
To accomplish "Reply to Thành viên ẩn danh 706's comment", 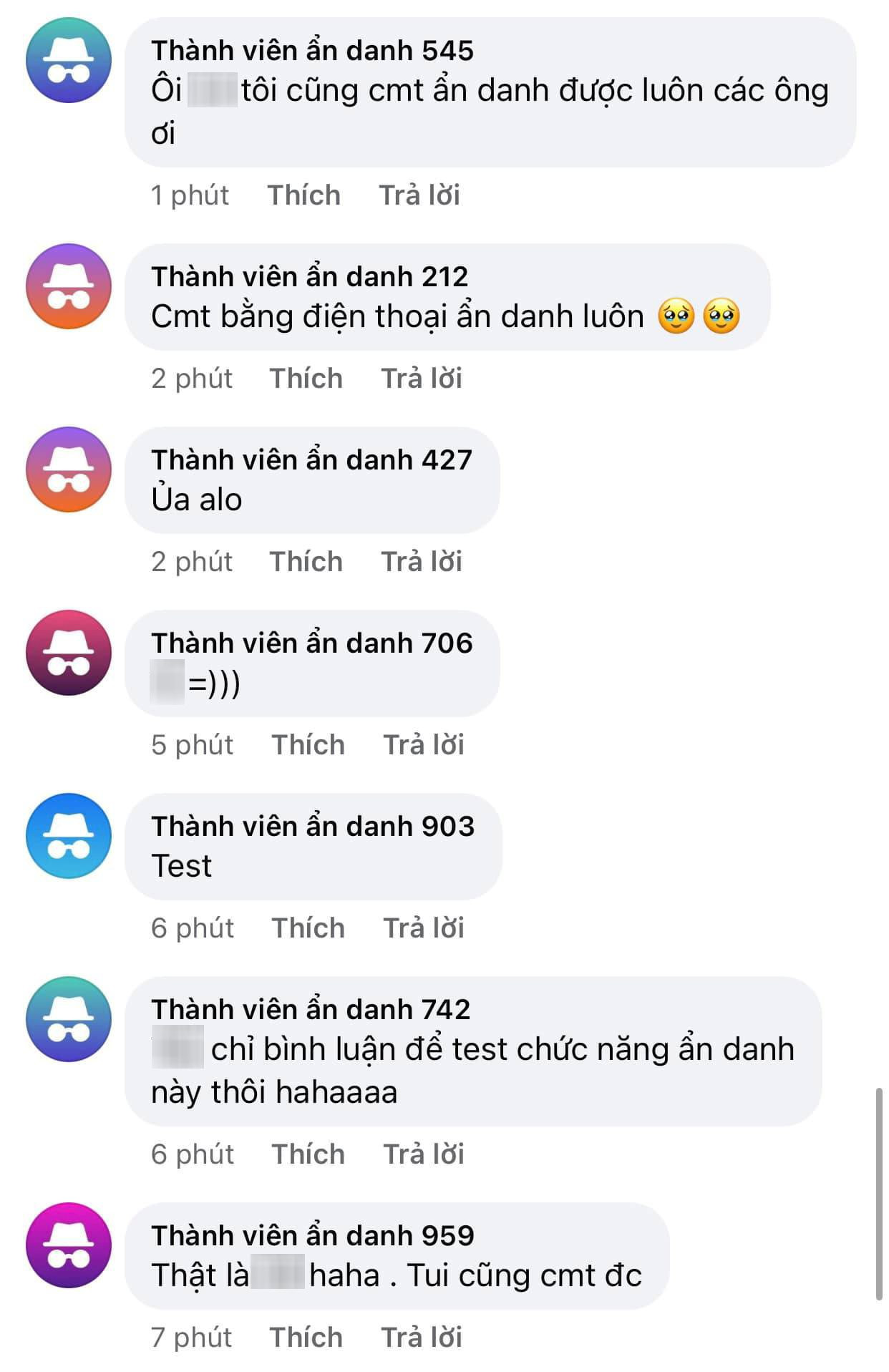I will pyautogui.click(x=423, y=744).
